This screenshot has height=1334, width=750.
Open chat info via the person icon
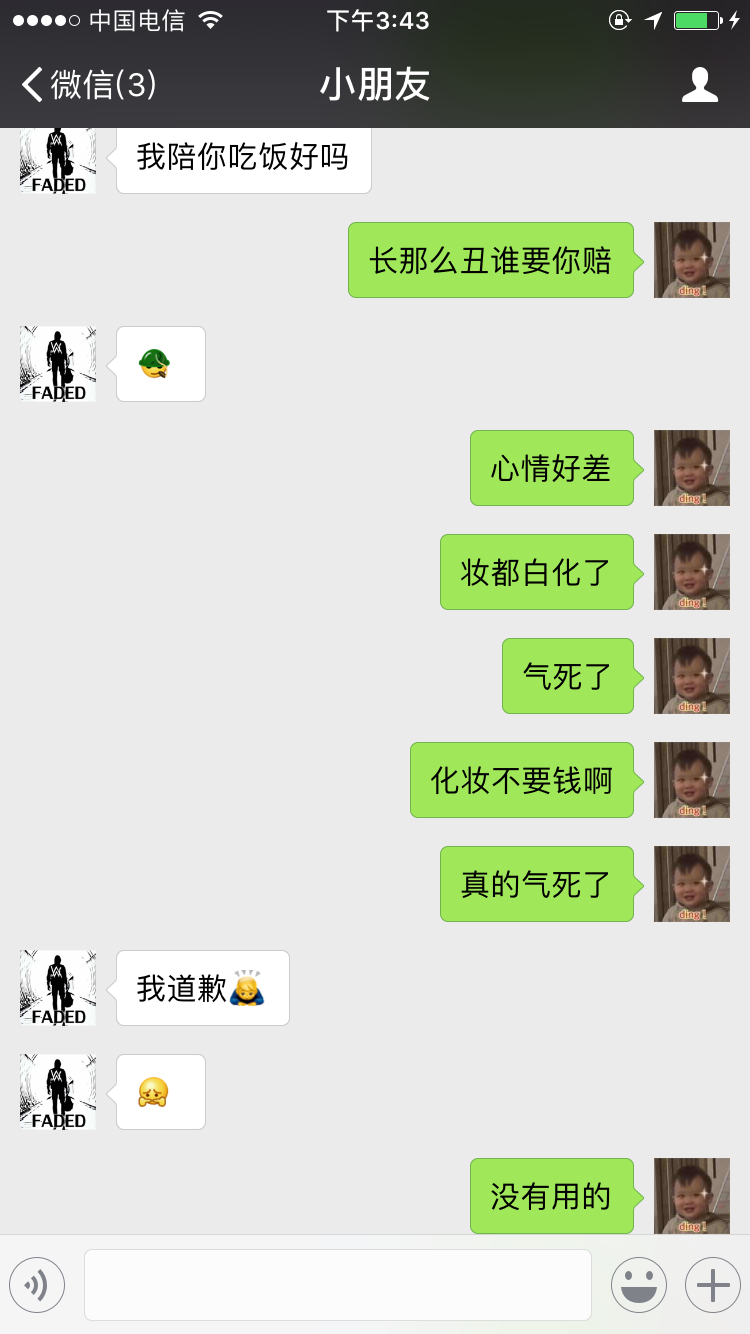[699, 85]
